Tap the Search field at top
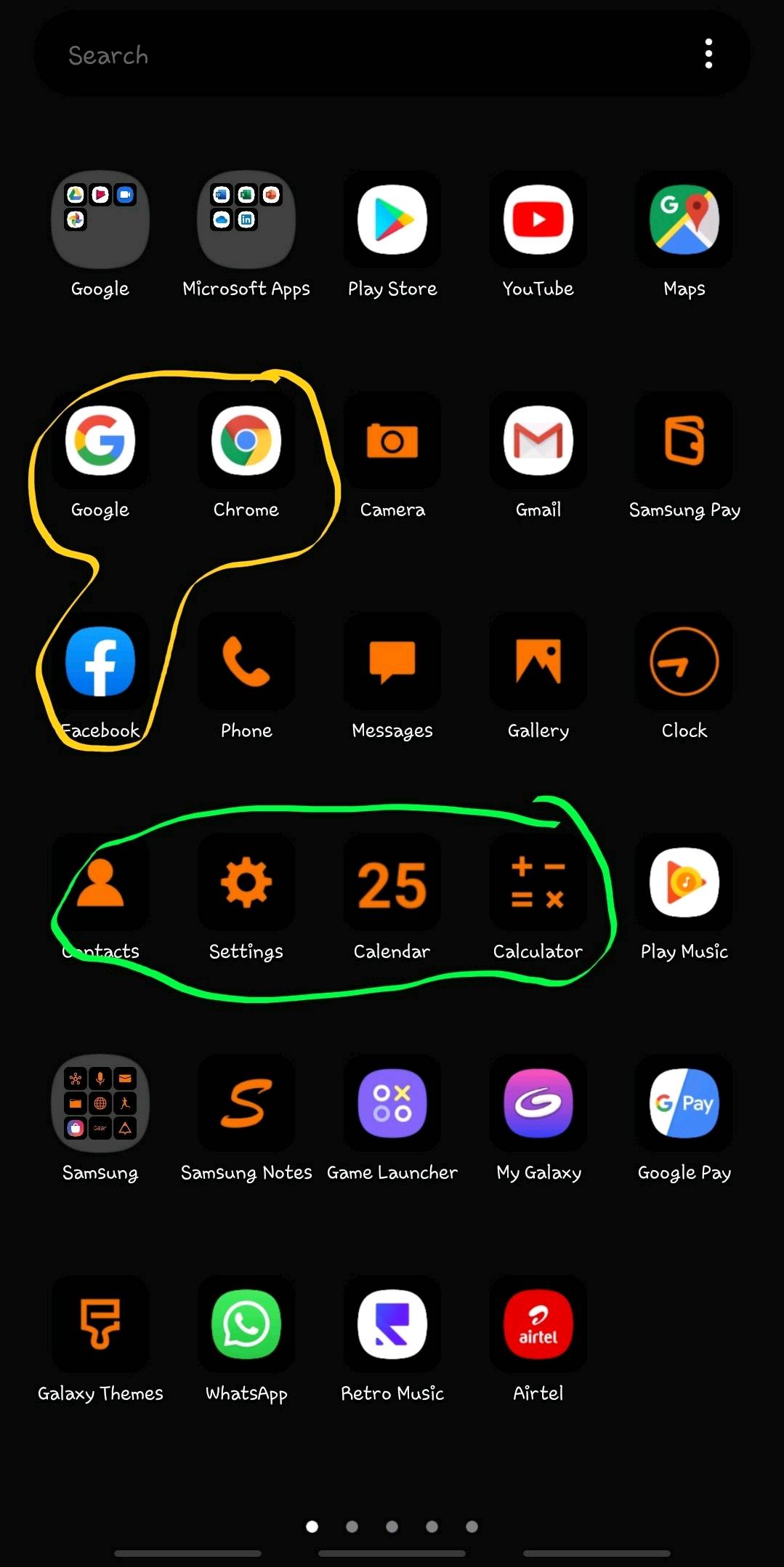Screen dimensions: 784x1567 point(349,55)
